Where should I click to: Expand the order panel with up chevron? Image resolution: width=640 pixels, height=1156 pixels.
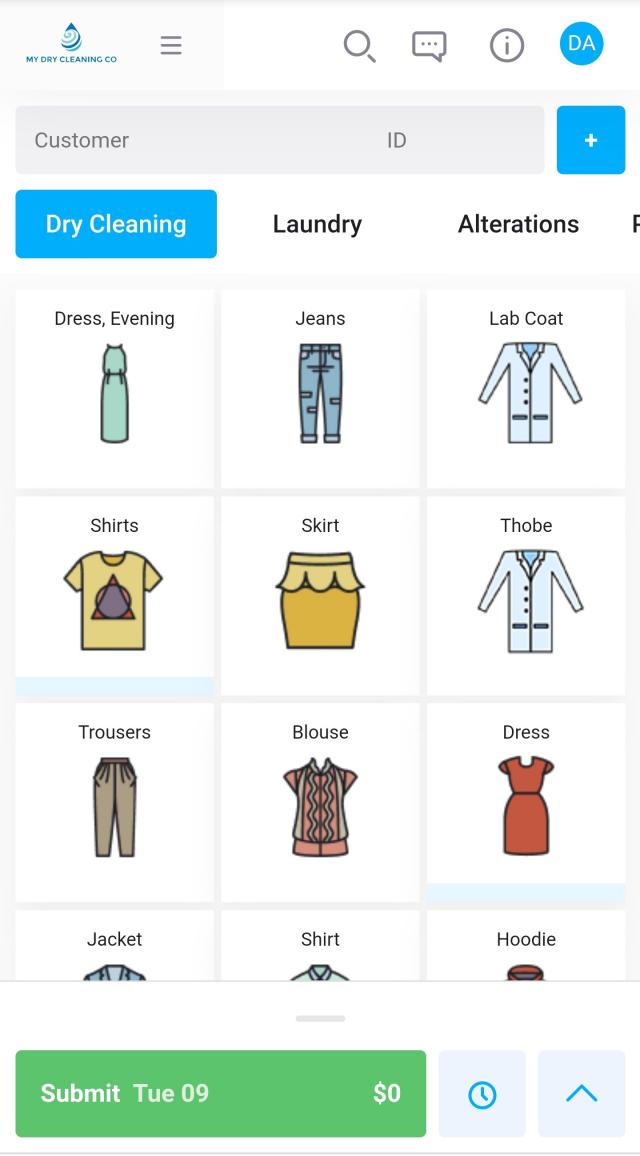(x=581, y=1094)
